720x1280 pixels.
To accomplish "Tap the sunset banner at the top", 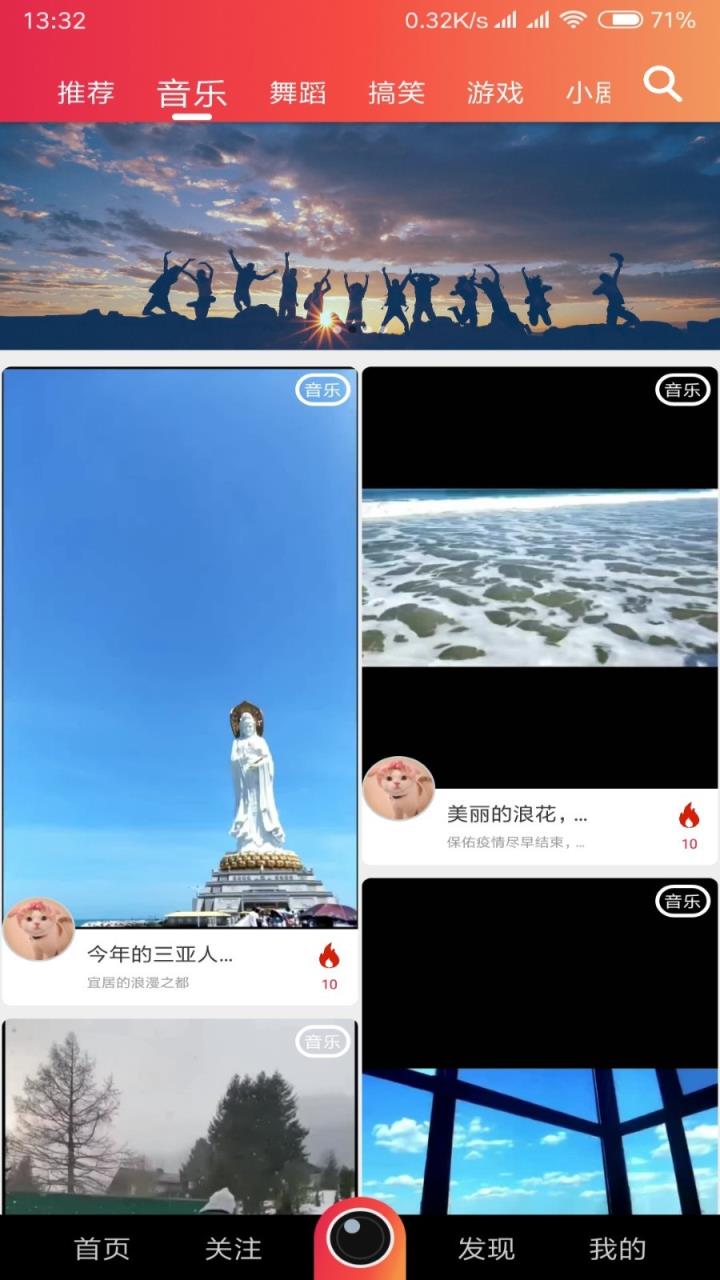I will (x=360, y=235).
